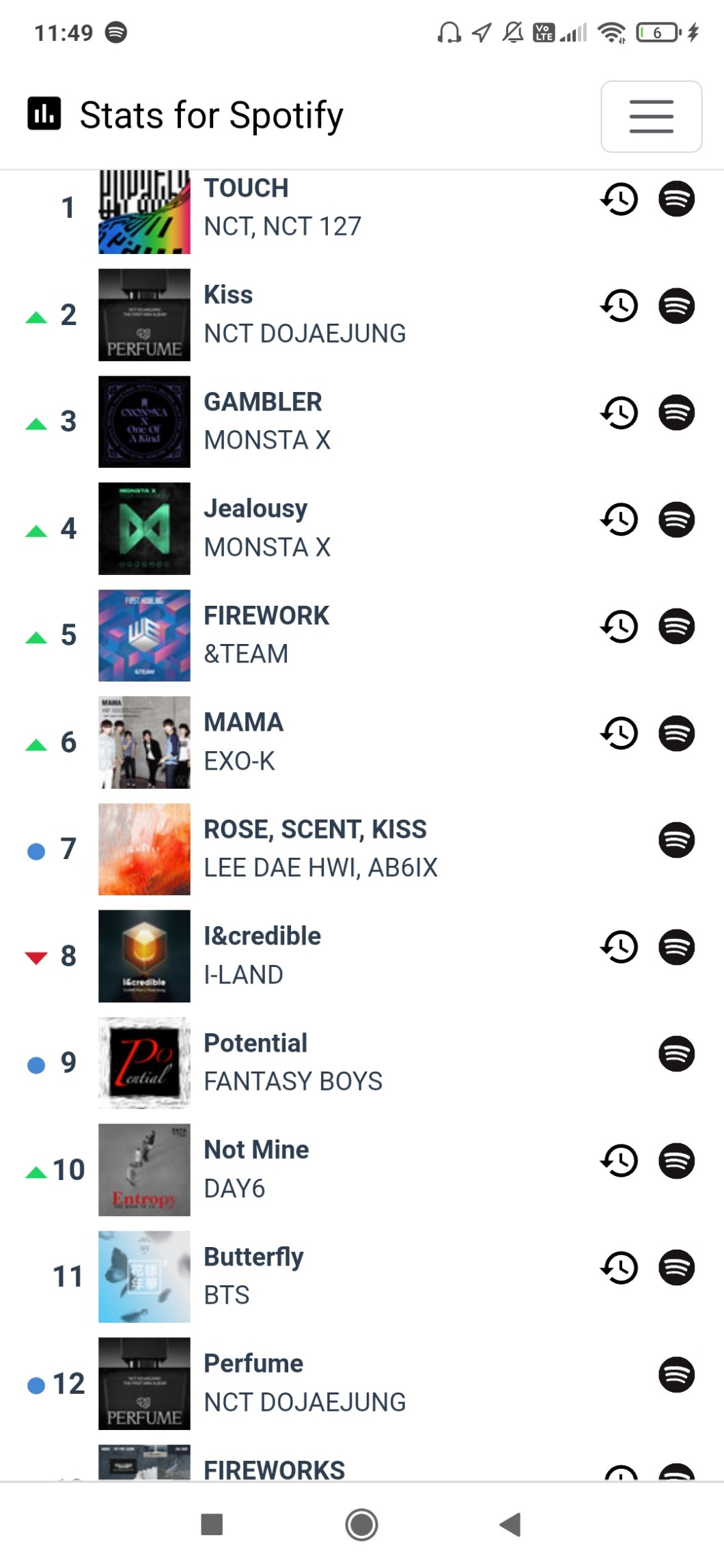The image size is (724, 1568).
Task: Go back with system back button
Action: [x=511, y=1524]
